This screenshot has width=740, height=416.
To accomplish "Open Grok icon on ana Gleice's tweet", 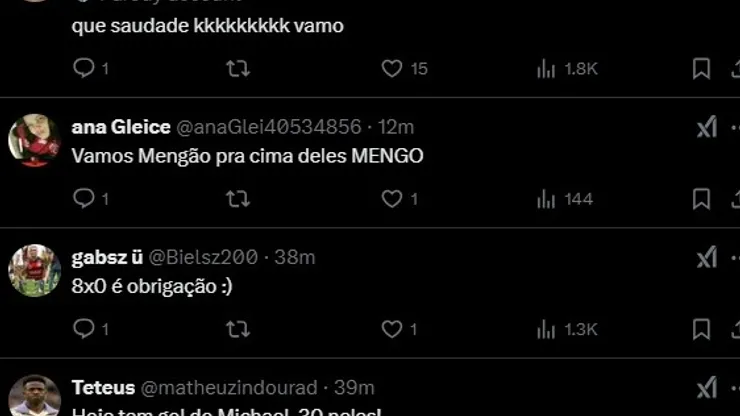I will [706, 127].
